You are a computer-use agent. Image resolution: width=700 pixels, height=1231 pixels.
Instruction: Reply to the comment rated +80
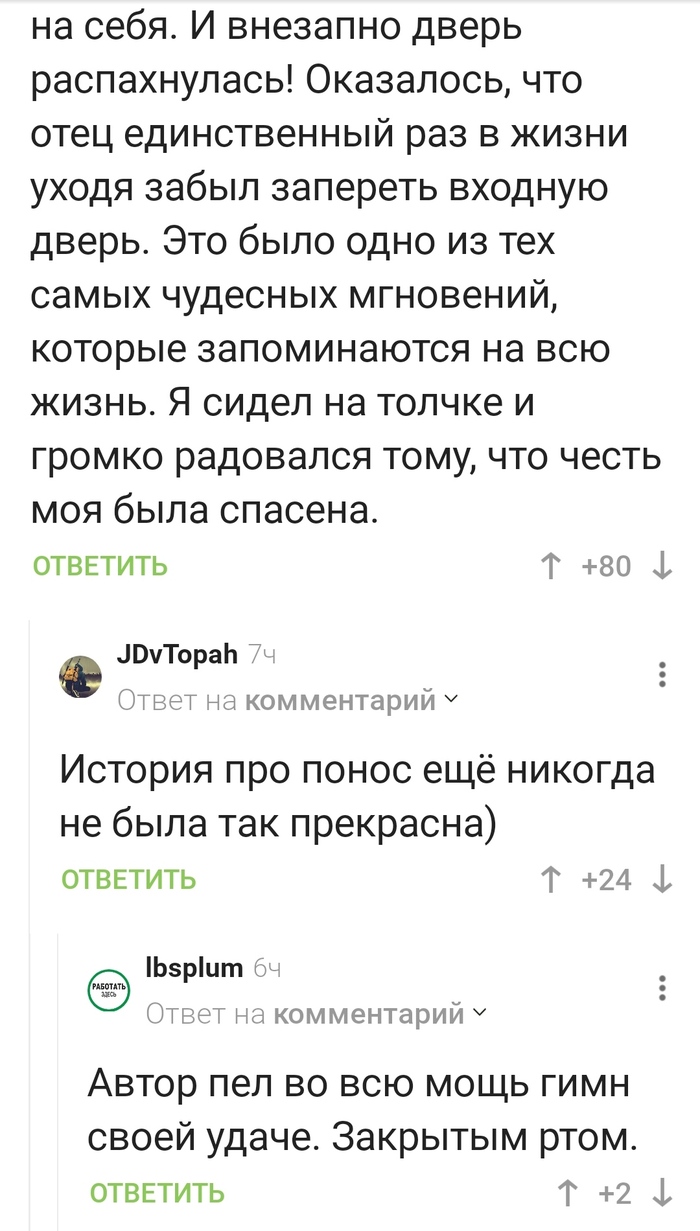pyautogui.click(x=100, y=567)
